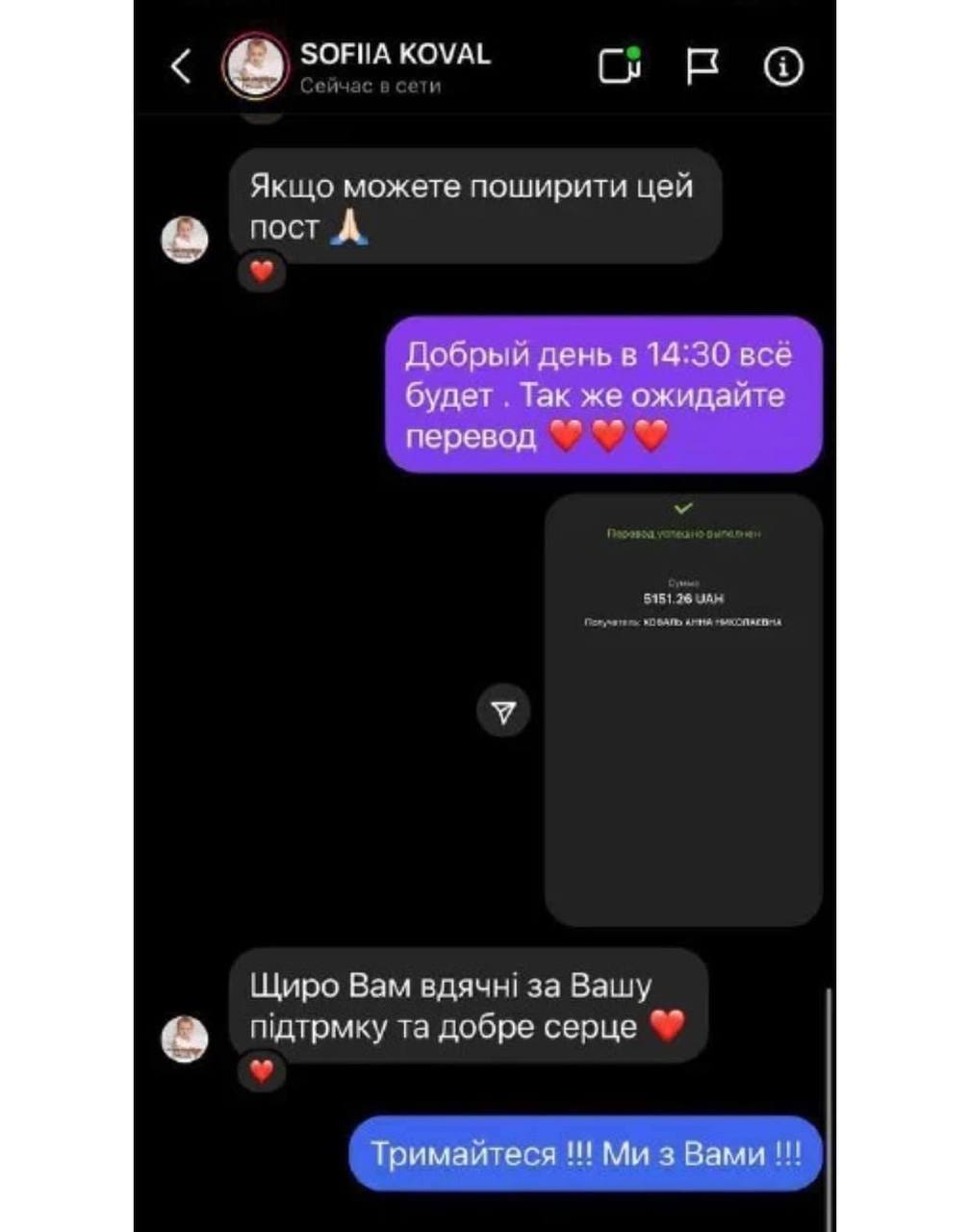This screenshot has width=970, height=1232.
Task: Tap the flag icon in the header
Action: [x=702, y=66]
